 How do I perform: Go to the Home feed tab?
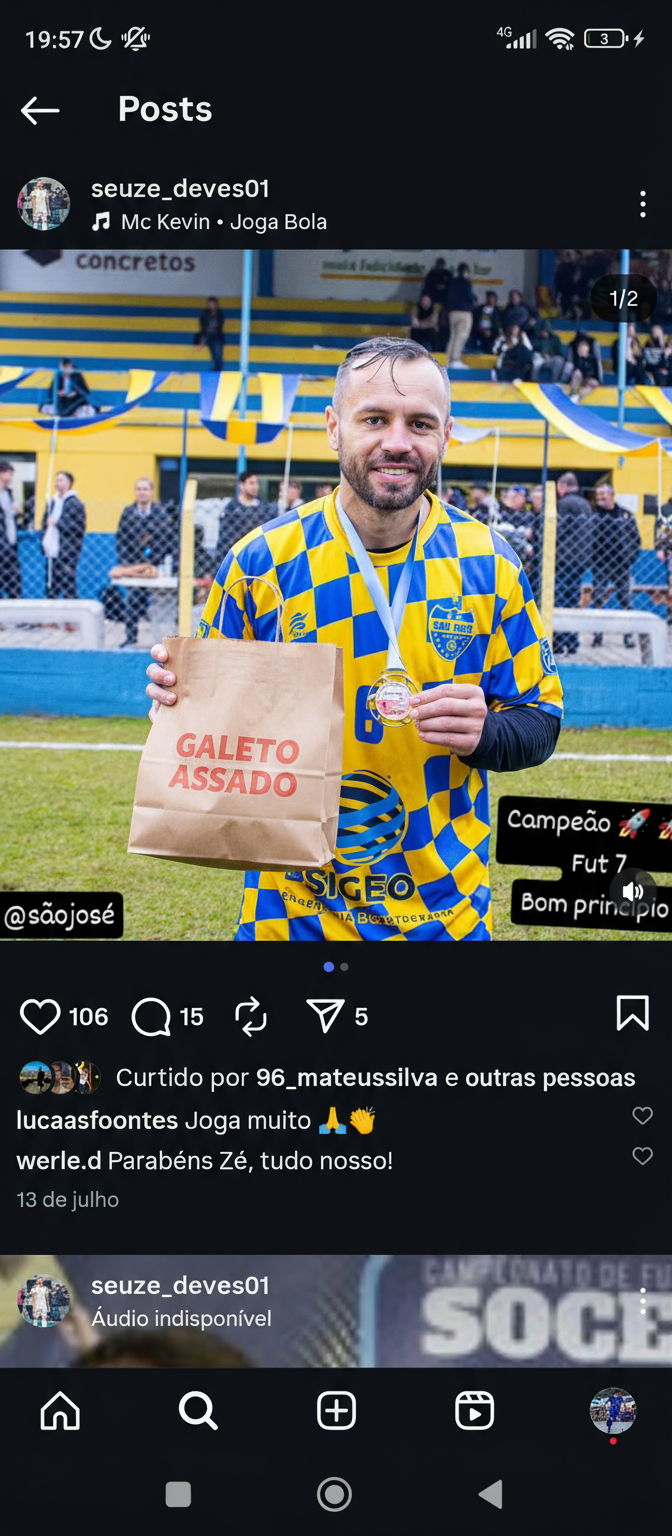[60, 1411]
